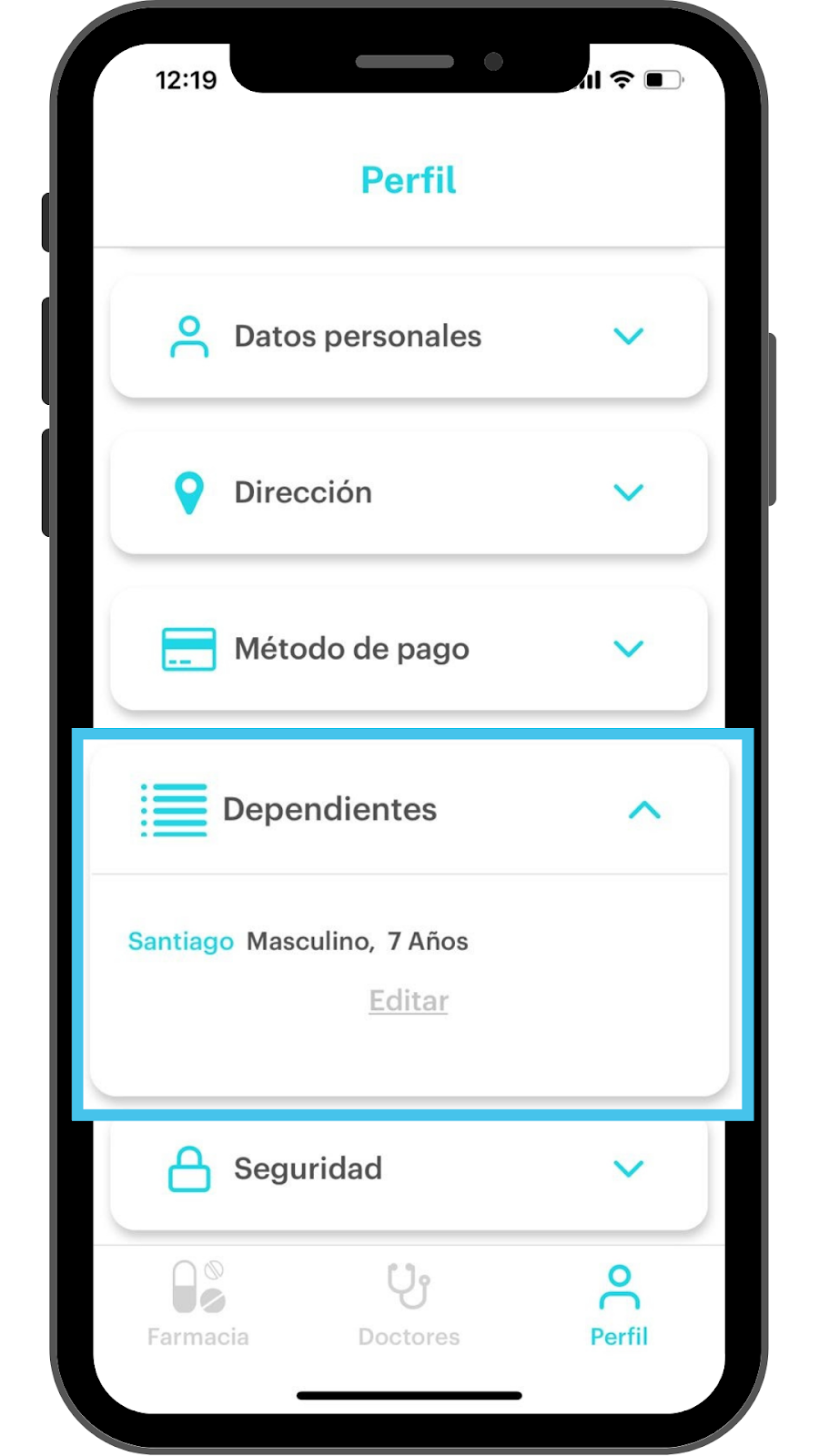Screen dimensions: 819x1456
Task: Switch to the Doctores tab
Action: [x=409, y=1304]
